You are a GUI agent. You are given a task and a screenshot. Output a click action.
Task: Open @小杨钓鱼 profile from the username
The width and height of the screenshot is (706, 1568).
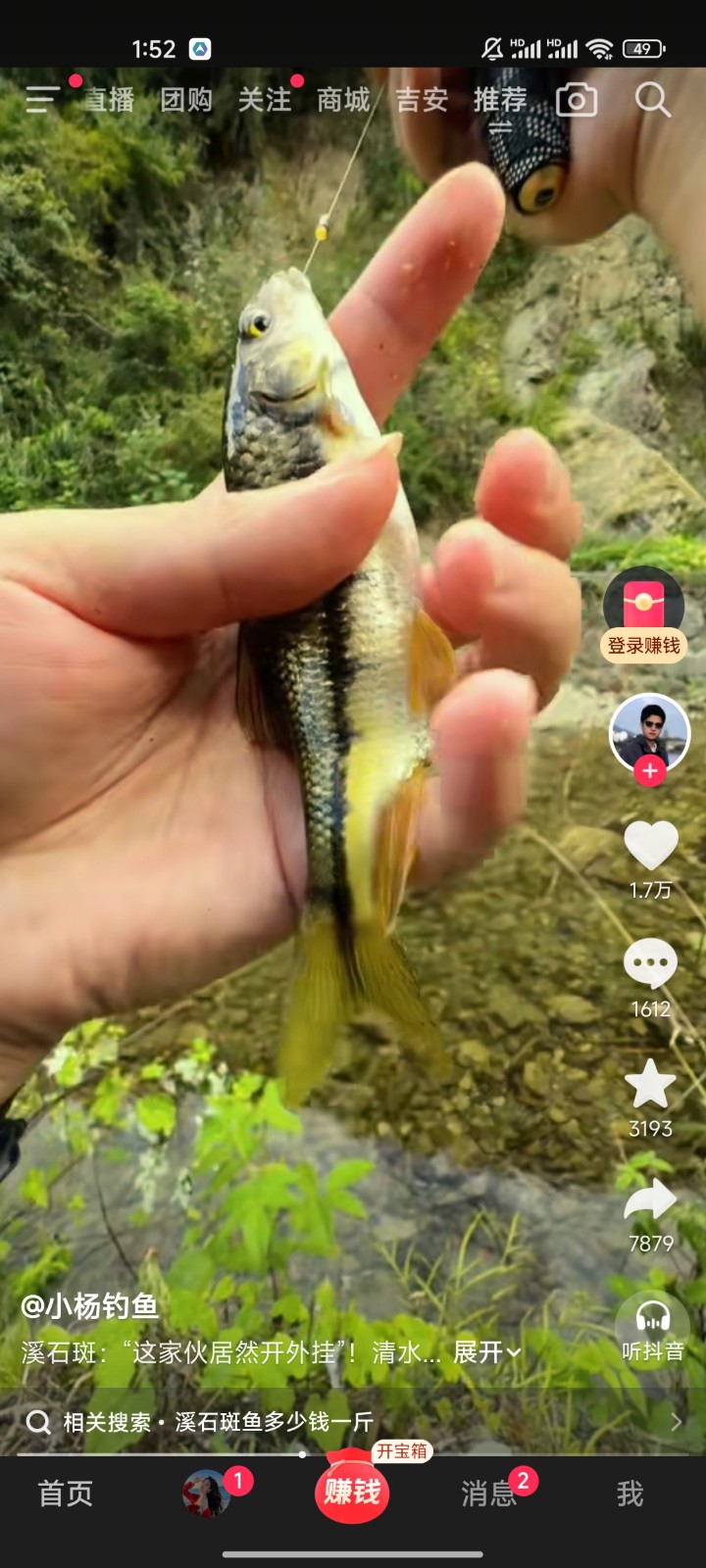point(89,1305)
